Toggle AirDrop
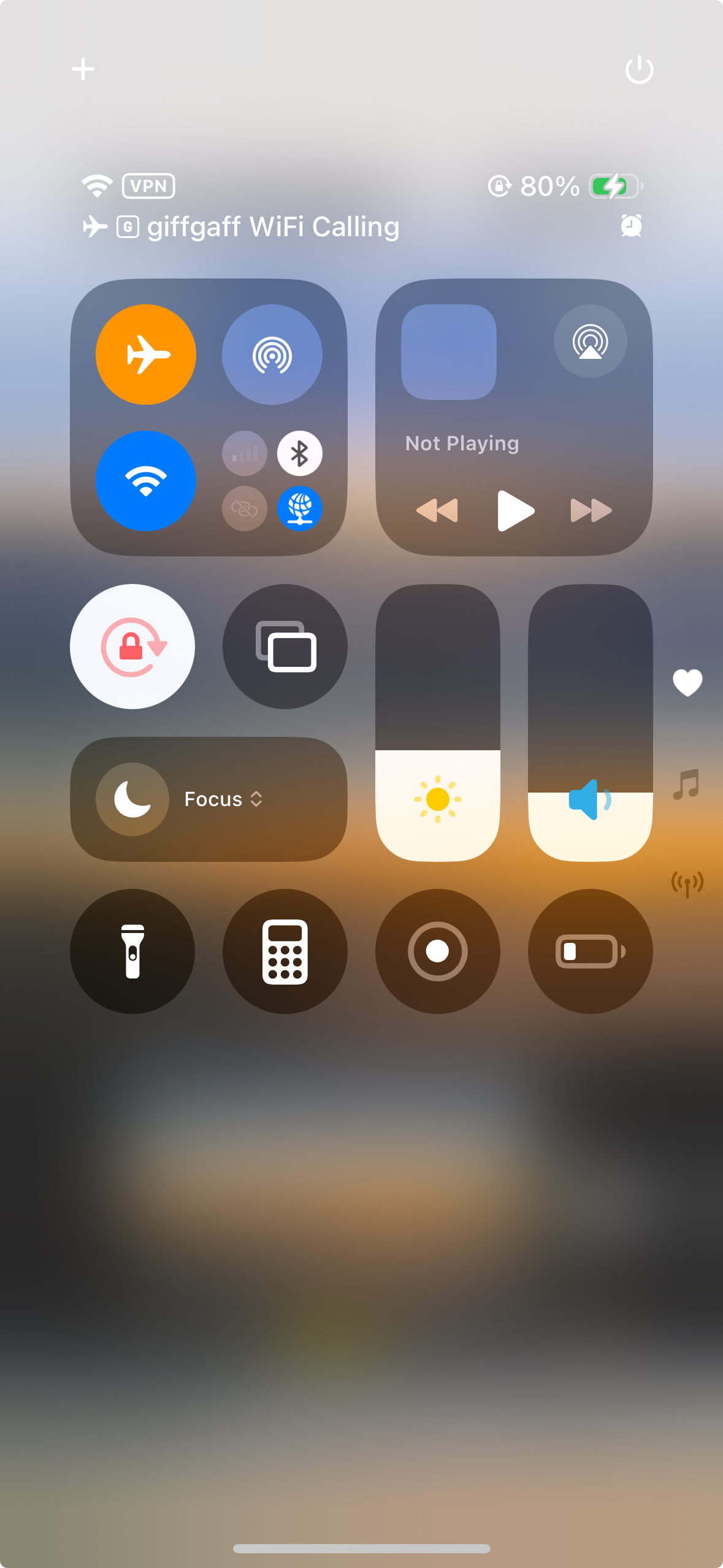This screenshot has height=1568, width=723. (x=272, y=355)
